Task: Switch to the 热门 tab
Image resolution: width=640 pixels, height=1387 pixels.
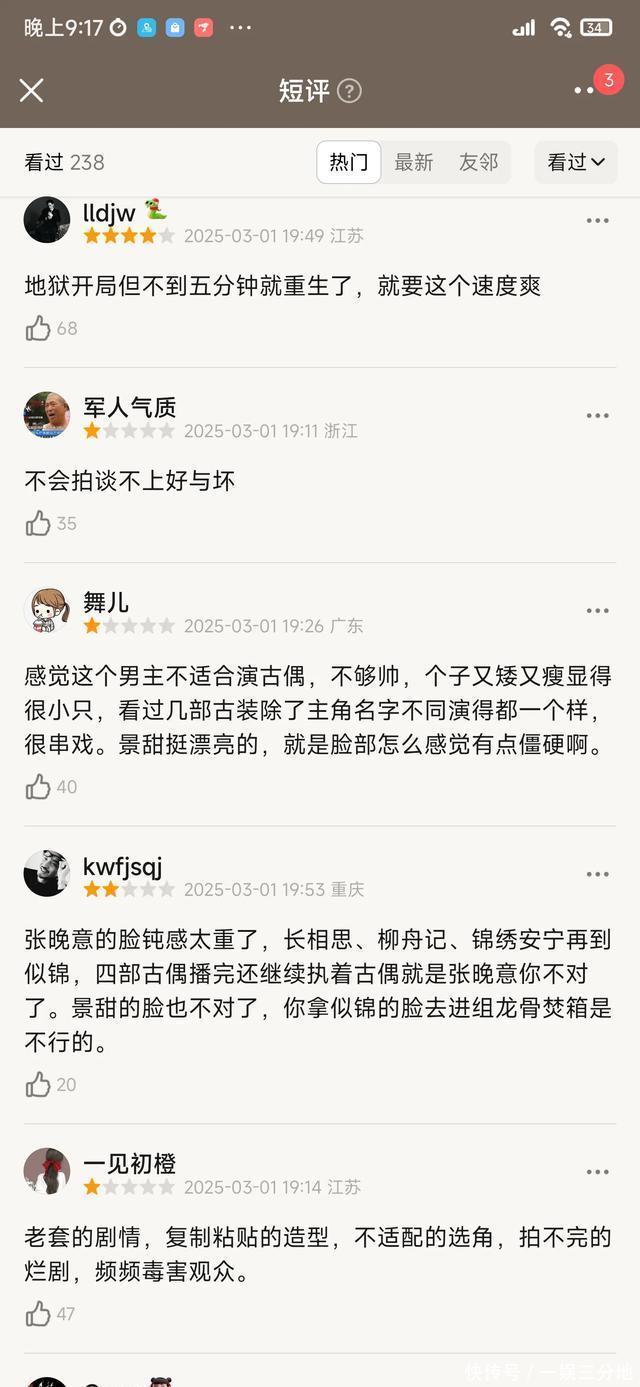Action: tap(349, 162)
